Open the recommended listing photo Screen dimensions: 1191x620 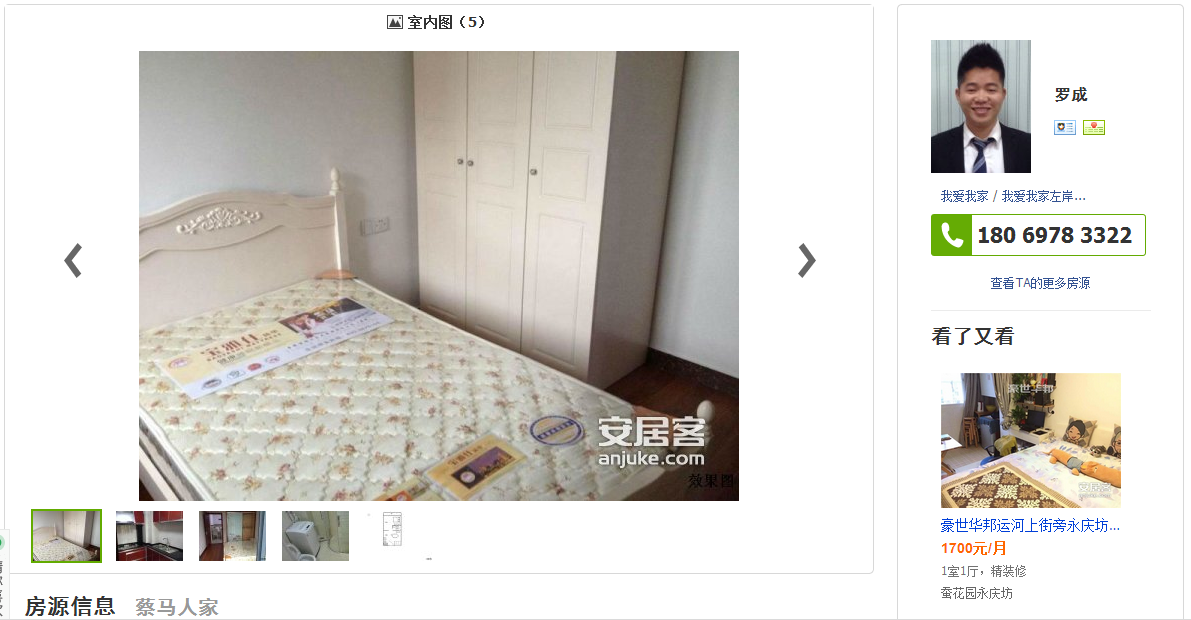pos(1030,440)
